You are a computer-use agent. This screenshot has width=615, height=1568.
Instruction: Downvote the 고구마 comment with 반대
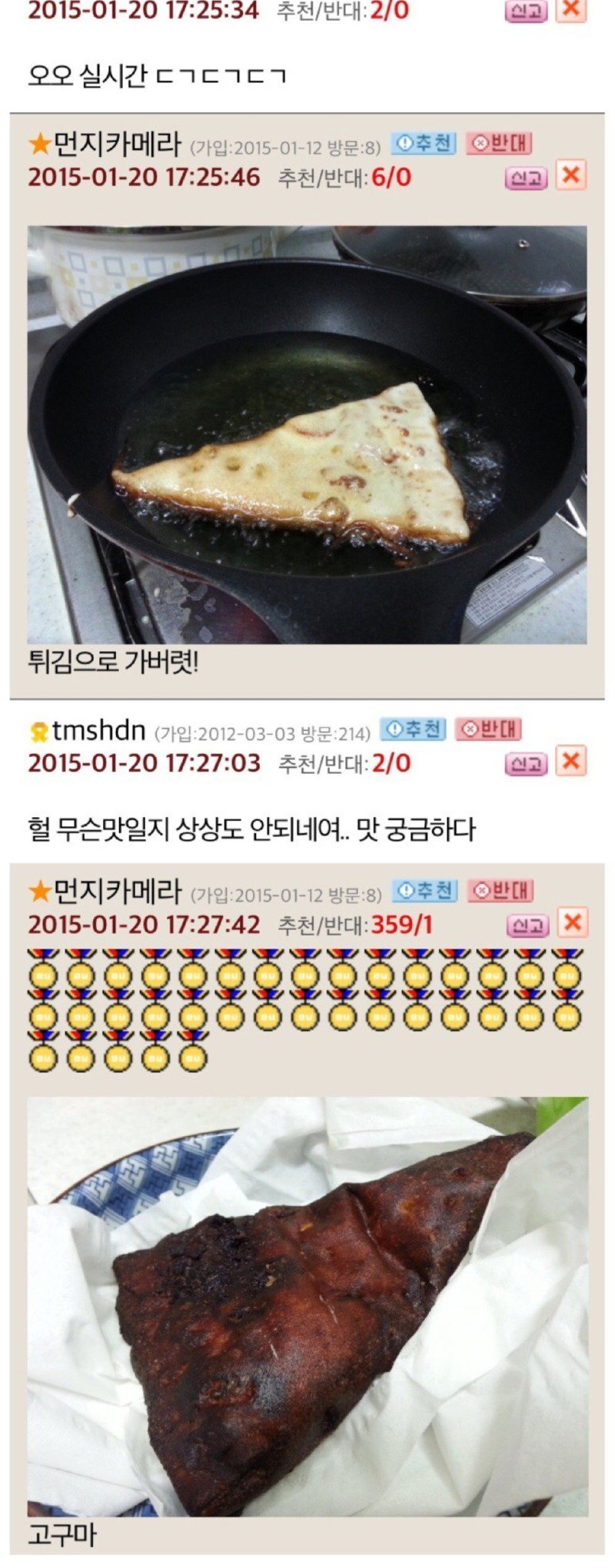500,891
